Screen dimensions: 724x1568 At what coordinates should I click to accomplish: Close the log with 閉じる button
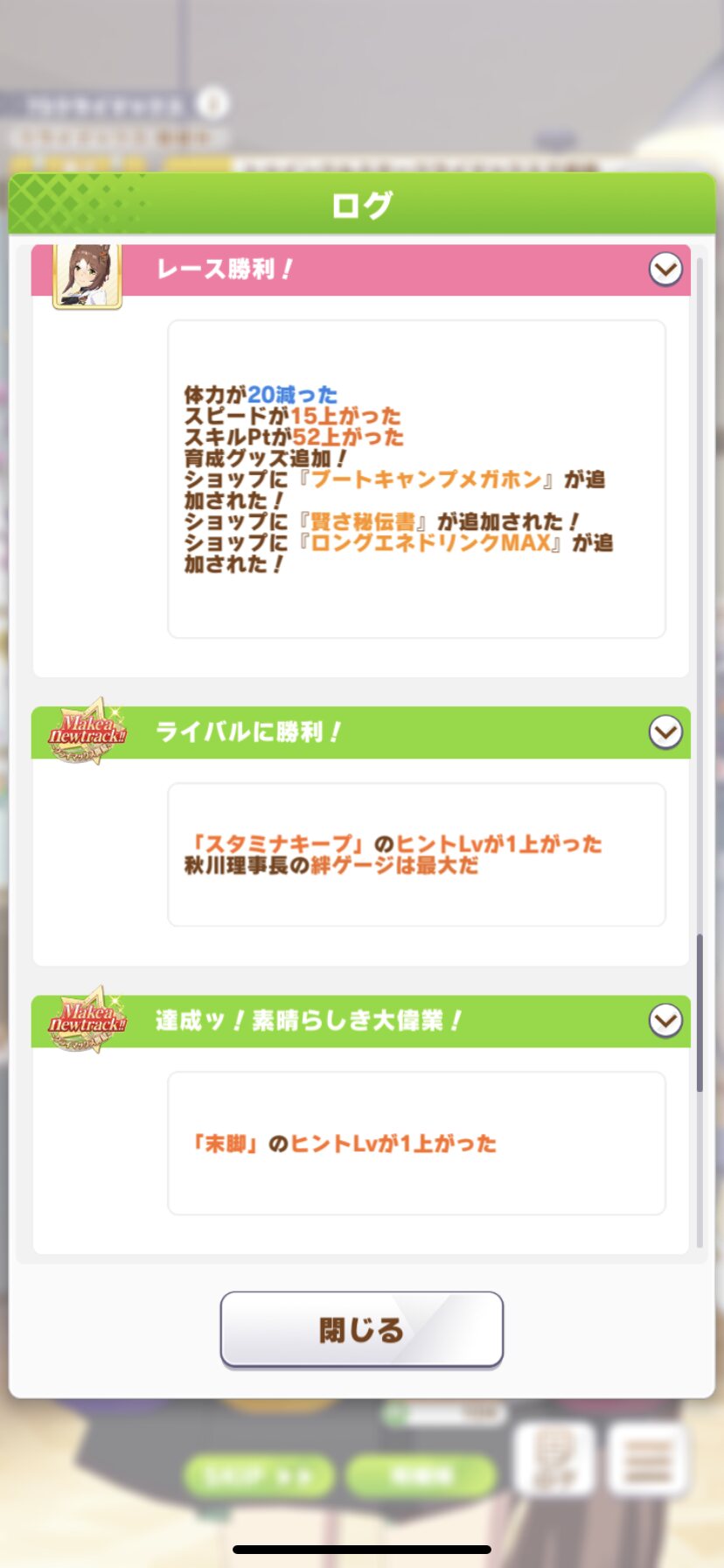(x=361, y=1329)
